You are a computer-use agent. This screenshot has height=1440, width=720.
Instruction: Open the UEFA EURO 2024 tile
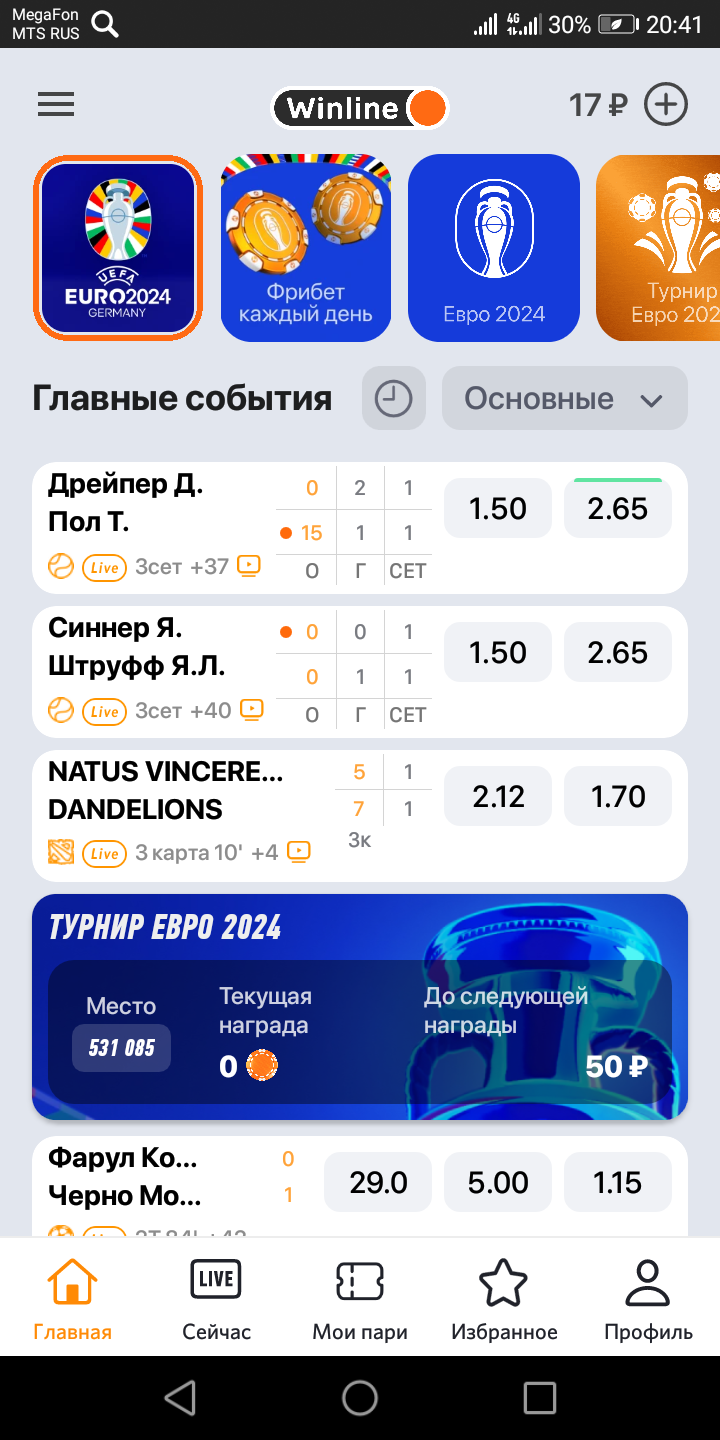point(118,247)
